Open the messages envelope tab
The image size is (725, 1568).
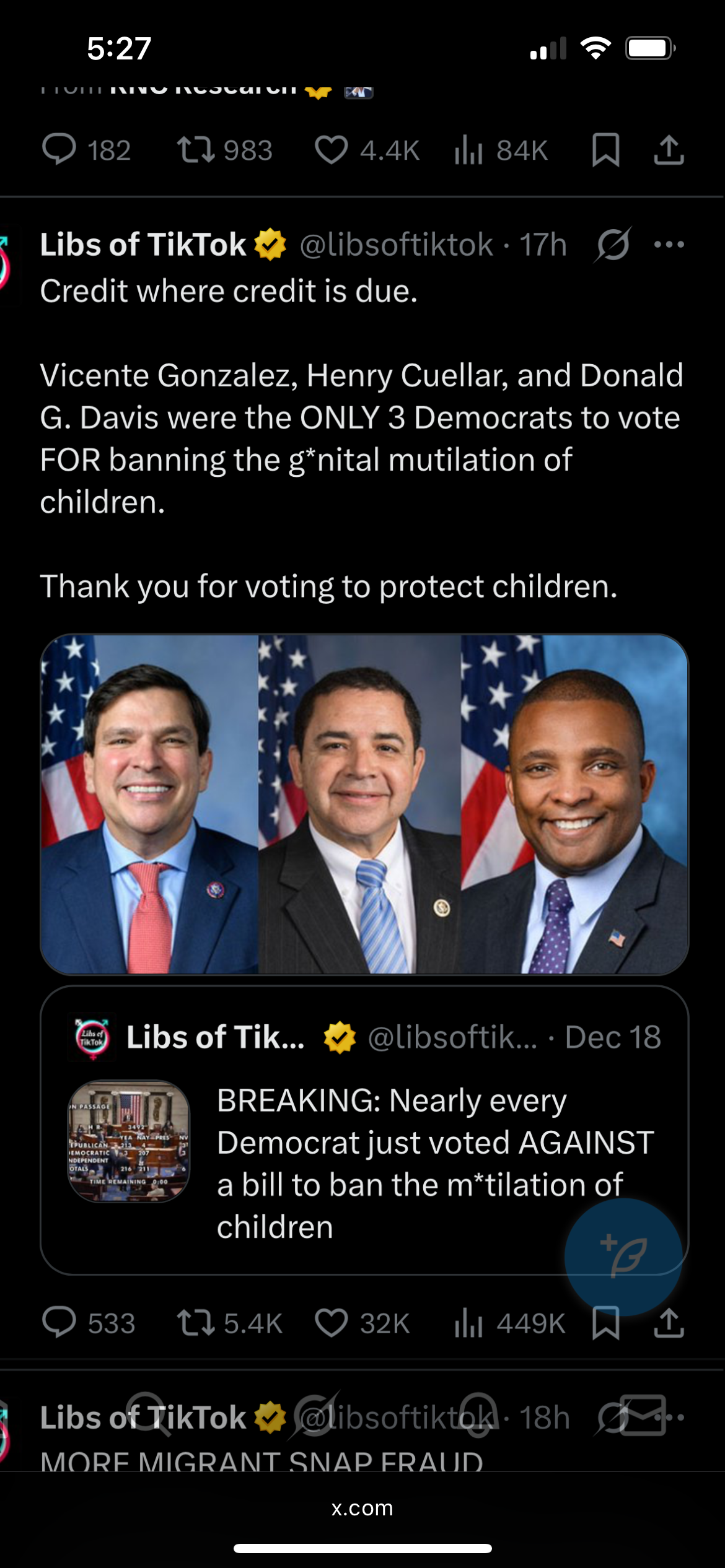[x=643, y=1415]
